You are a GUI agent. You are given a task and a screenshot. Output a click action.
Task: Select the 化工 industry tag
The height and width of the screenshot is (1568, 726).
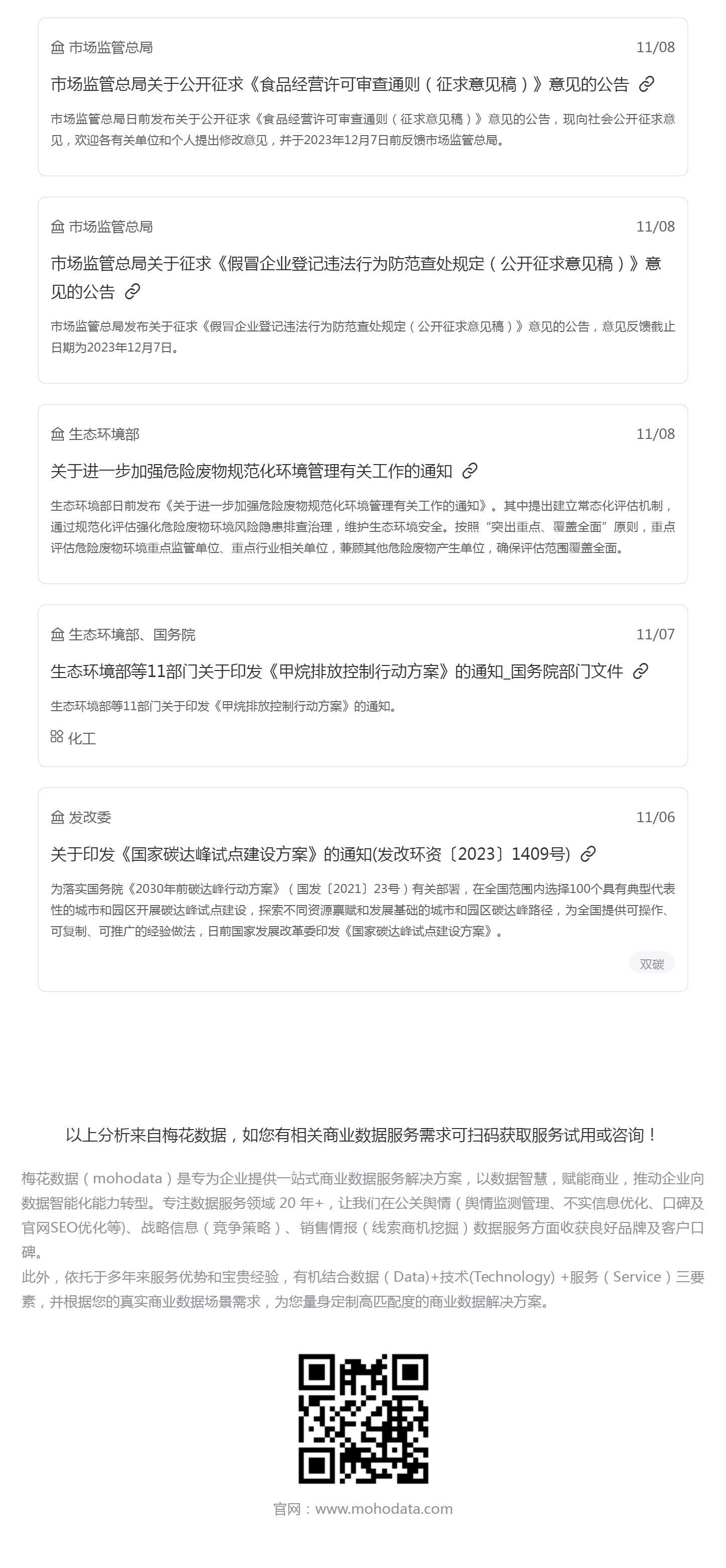coord(74,738)
